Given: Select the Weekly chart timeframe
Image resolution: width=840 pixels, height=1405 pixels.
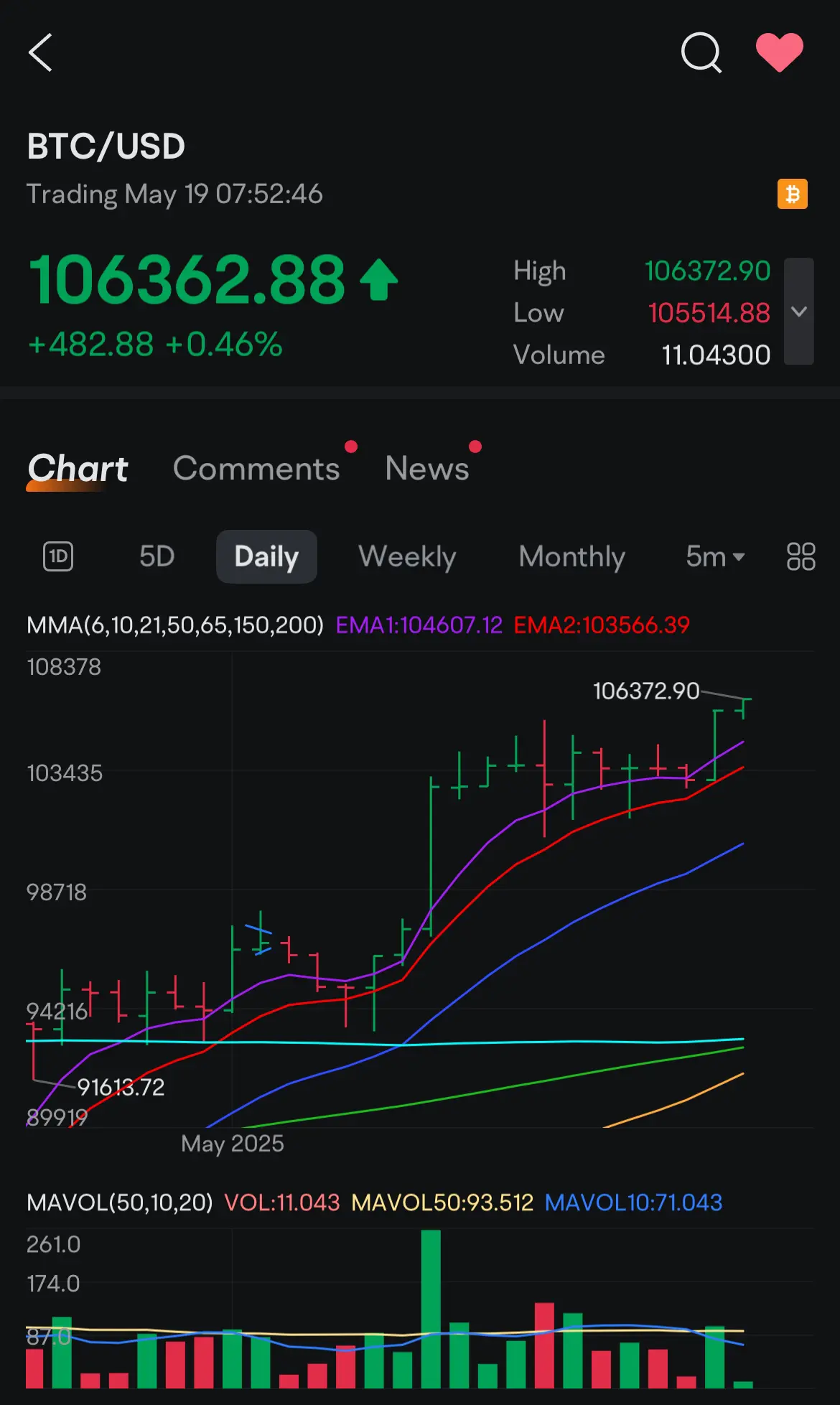Looking at the screenshot, I should [x=407, y=556].
